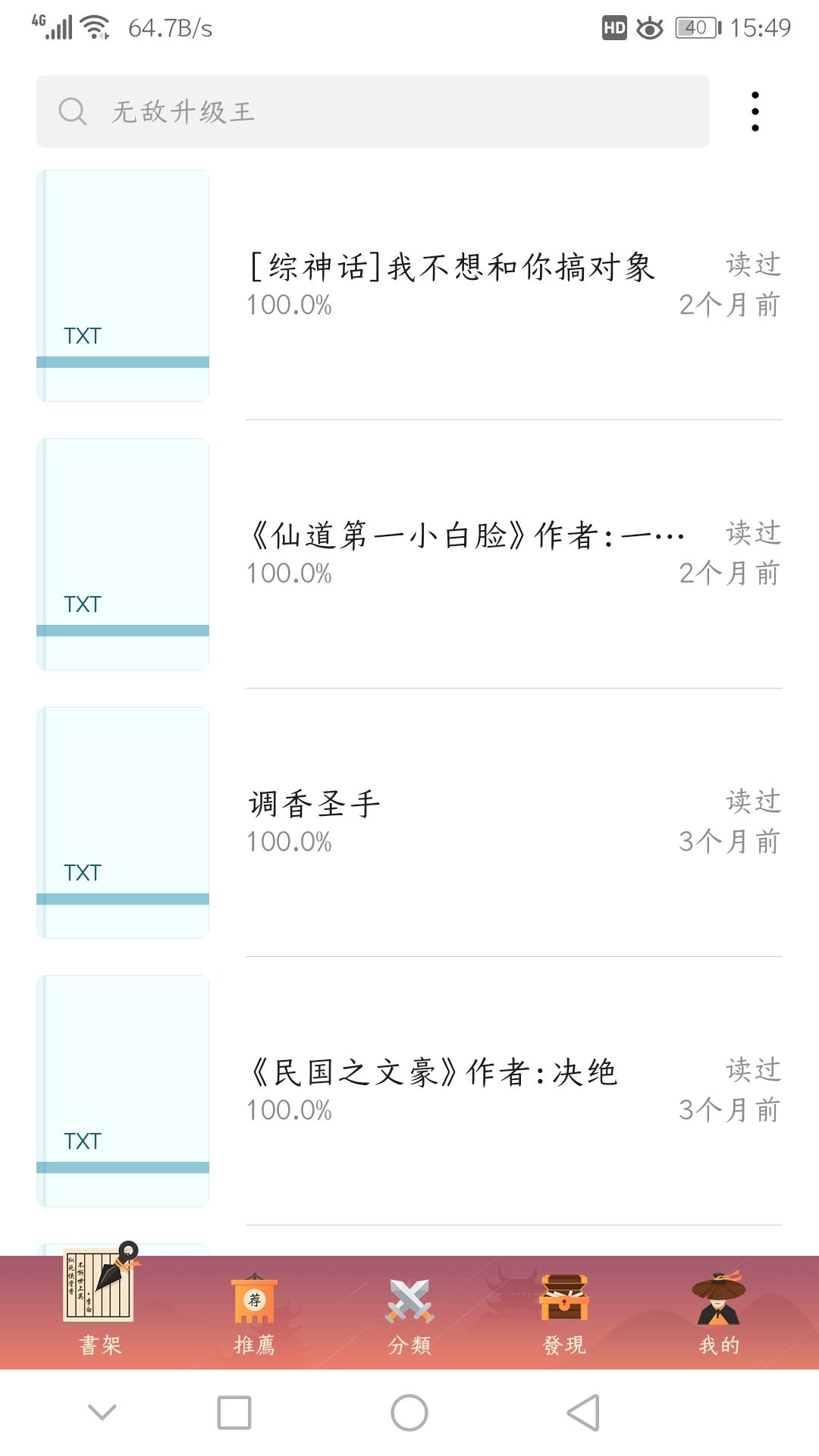Tap the system back button
Viewport: 819px width, 1456px height.
point(584,1413)
